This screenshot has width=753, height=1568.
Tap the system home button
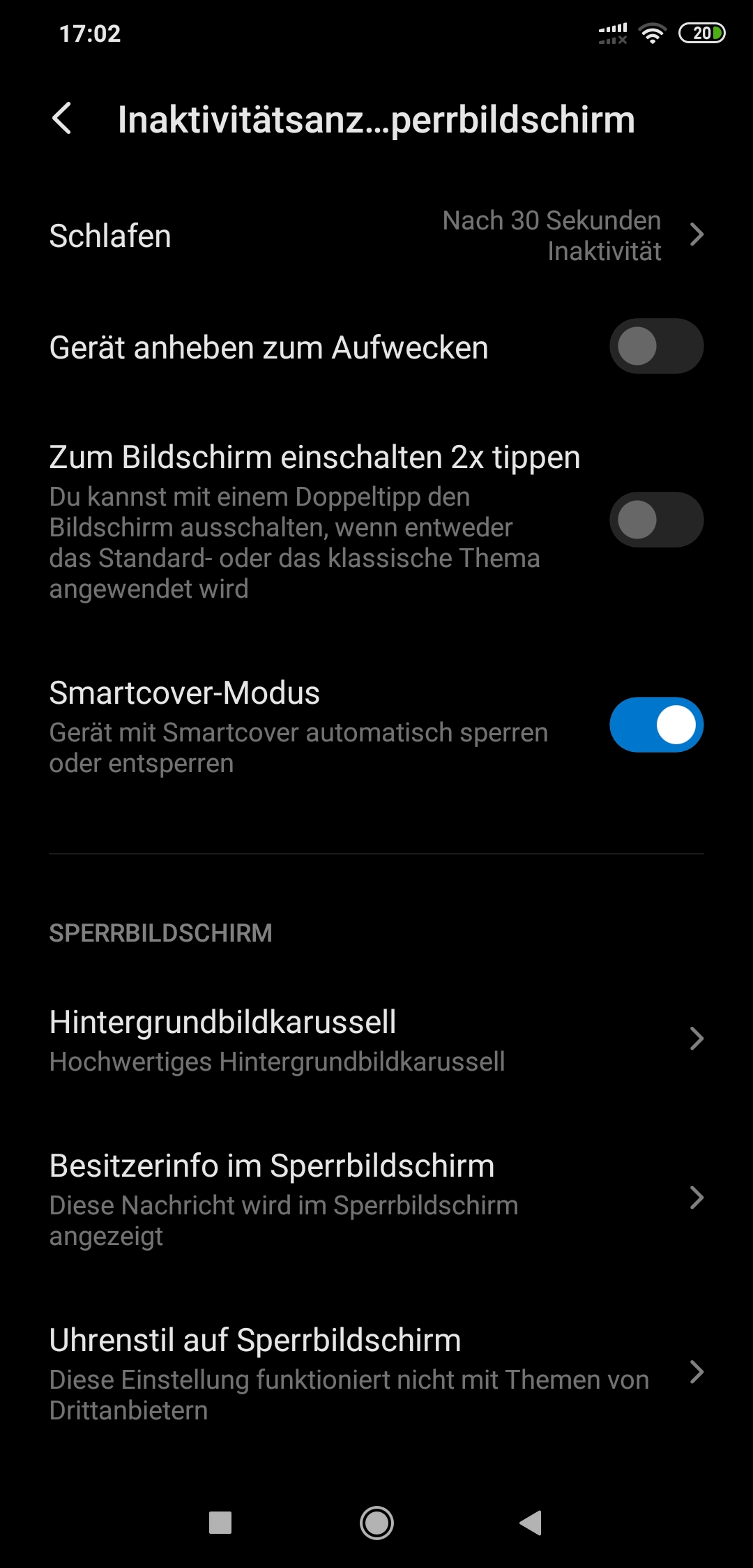376,1523
